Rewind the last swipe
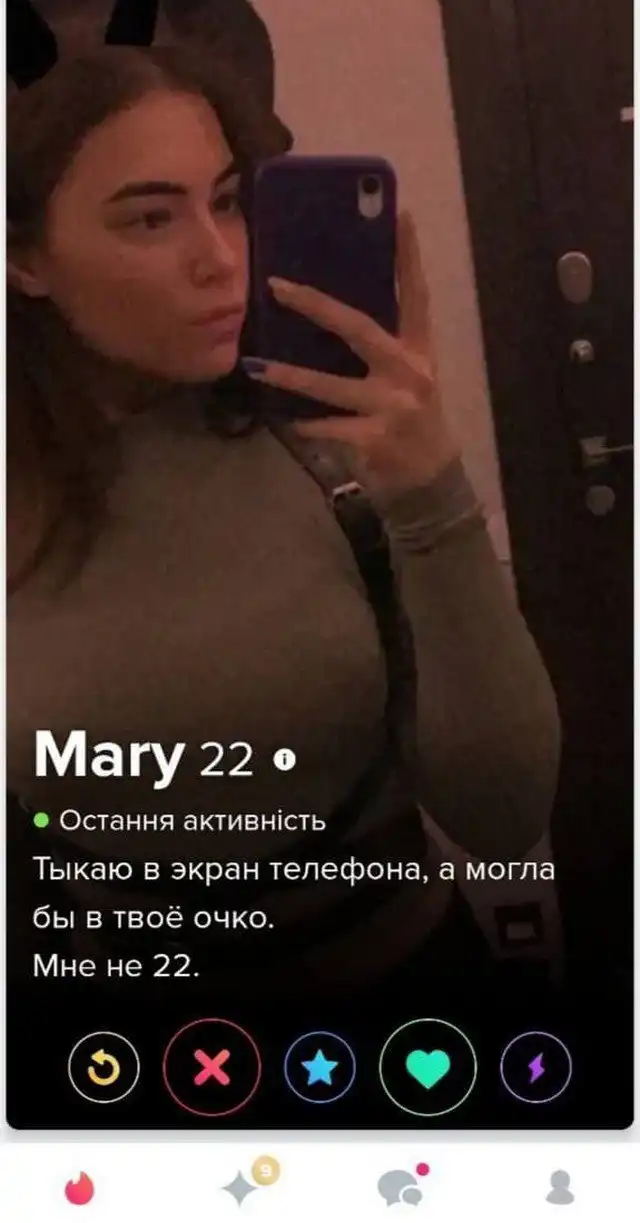This screenshot has width=640, height=1223. [x=105, y=1068]
